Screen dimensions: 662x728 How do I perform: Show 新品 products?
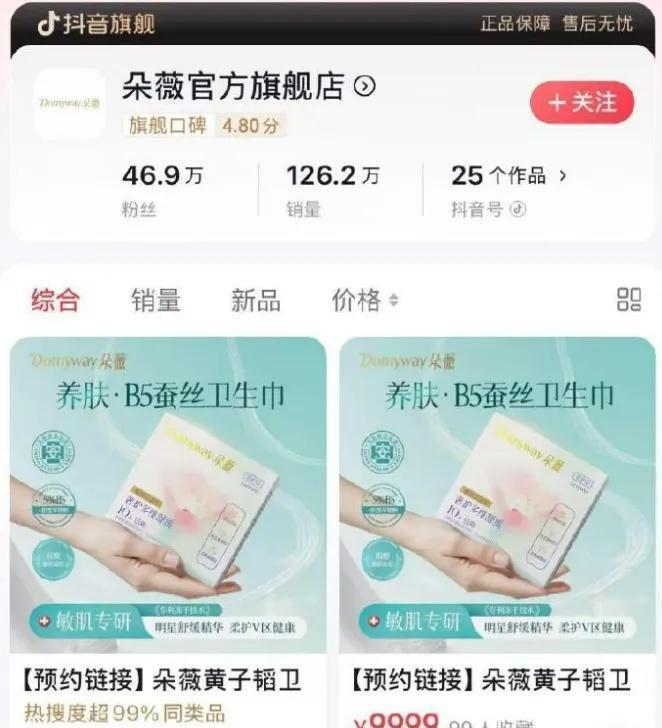click(256, 300)
